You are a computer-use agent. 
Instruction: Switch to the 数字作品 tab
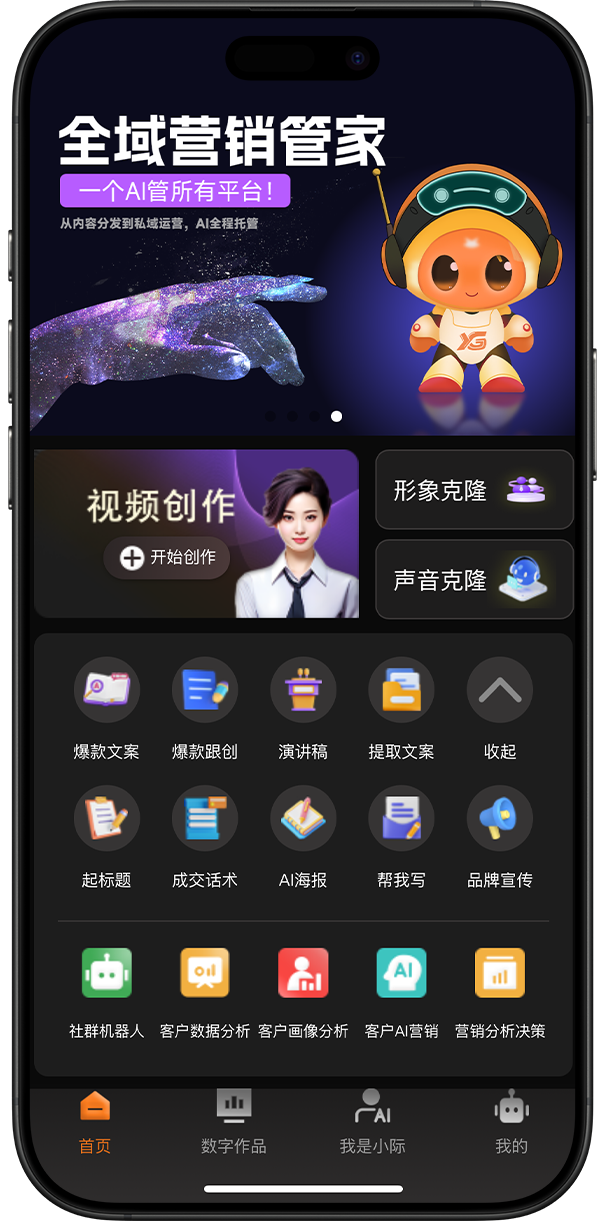pyautogui.click(x=234, y=1122)
